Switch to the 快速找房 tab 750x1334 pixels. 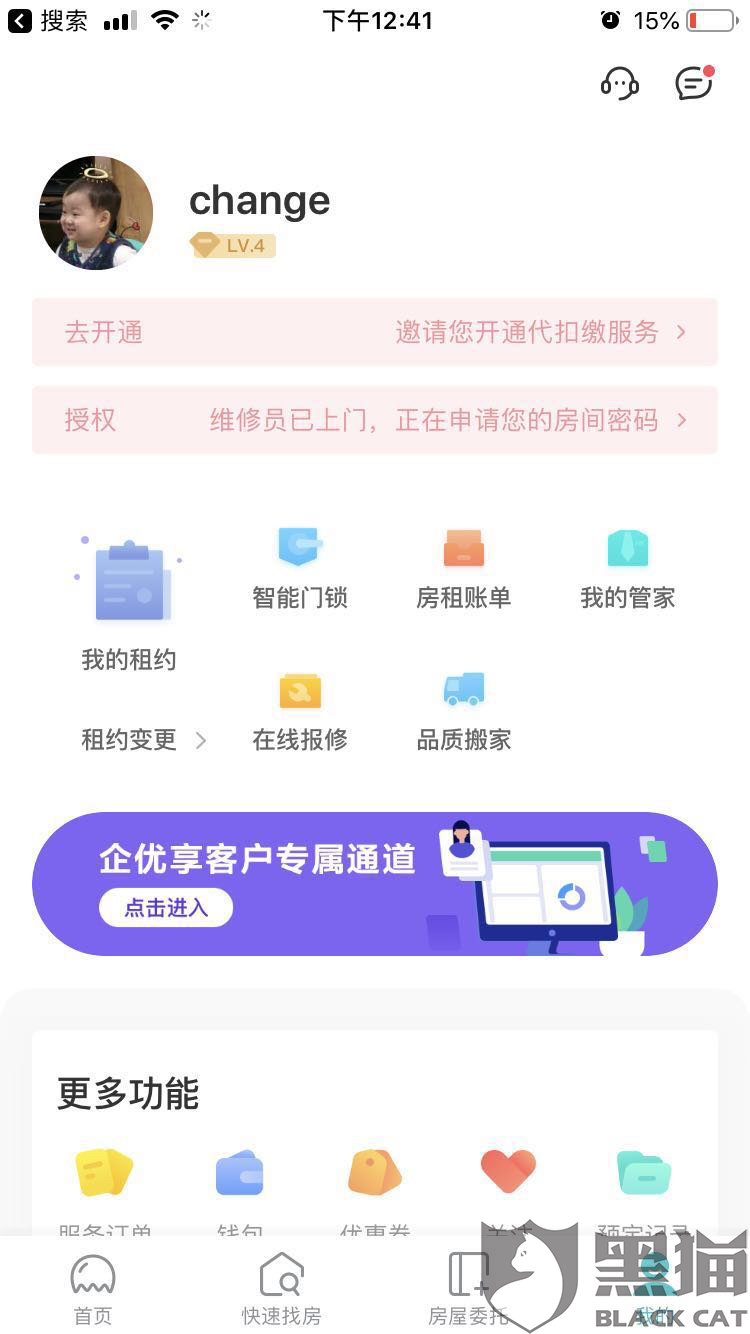[x=281, y=1290]
